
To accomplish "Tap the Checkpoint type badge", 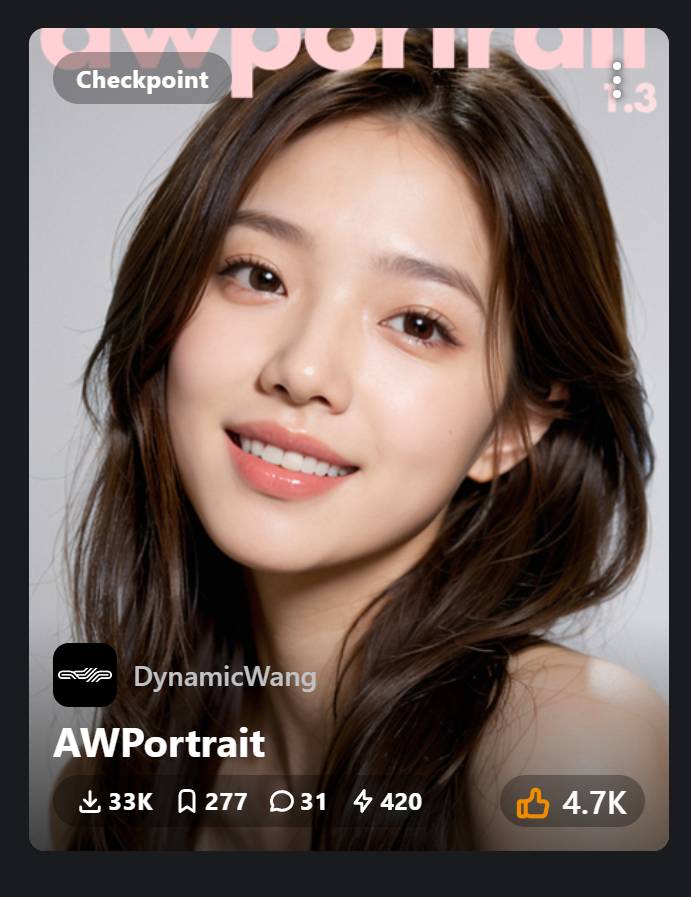I will pos(142,80).
